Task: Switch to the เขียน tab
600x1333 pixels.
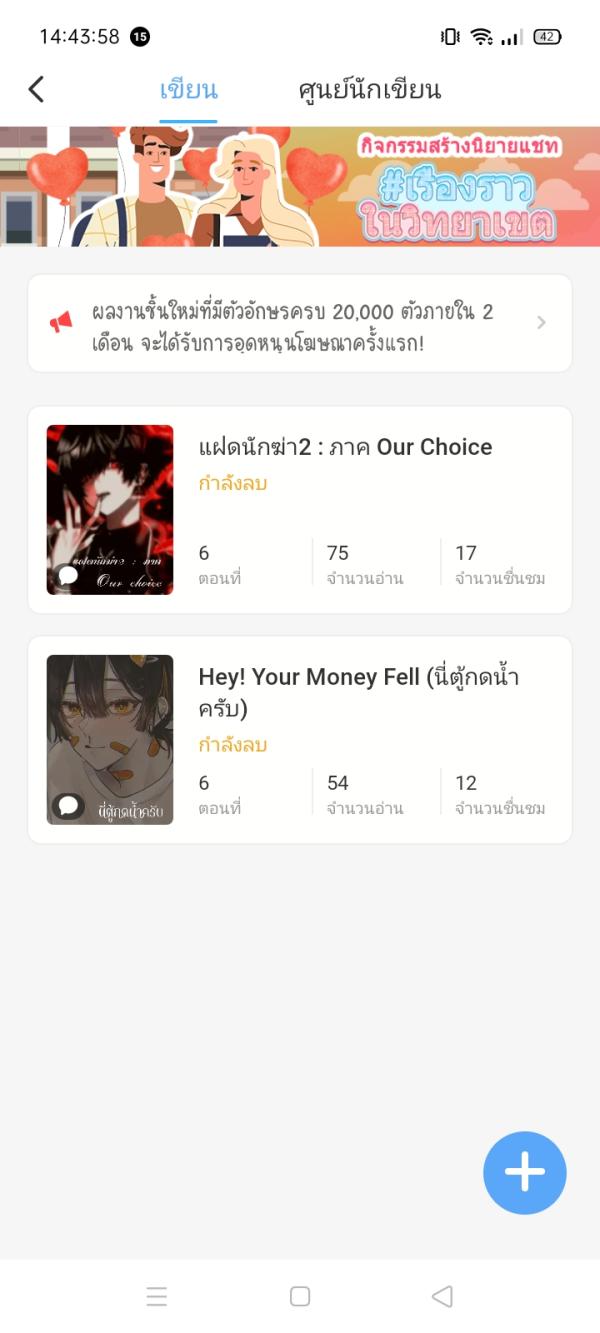Action: 188,91
